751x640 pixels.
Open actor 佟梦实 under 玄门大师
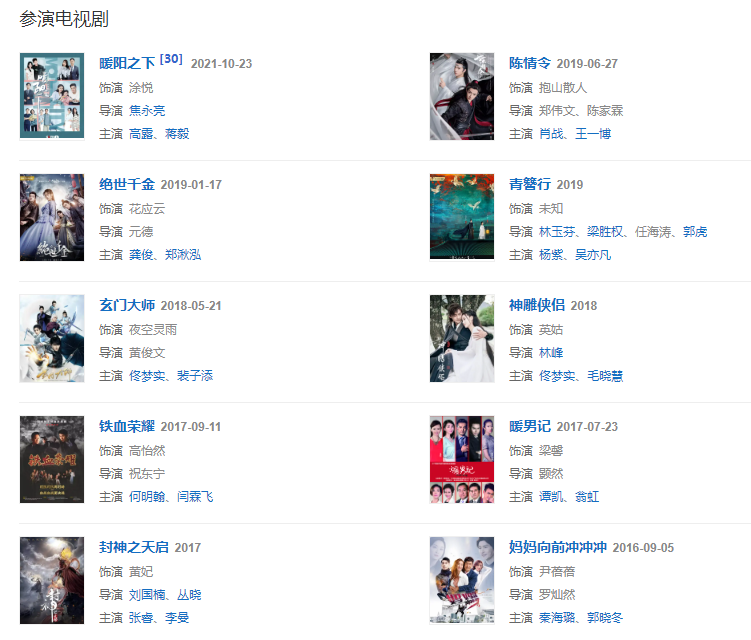(149, 376)
